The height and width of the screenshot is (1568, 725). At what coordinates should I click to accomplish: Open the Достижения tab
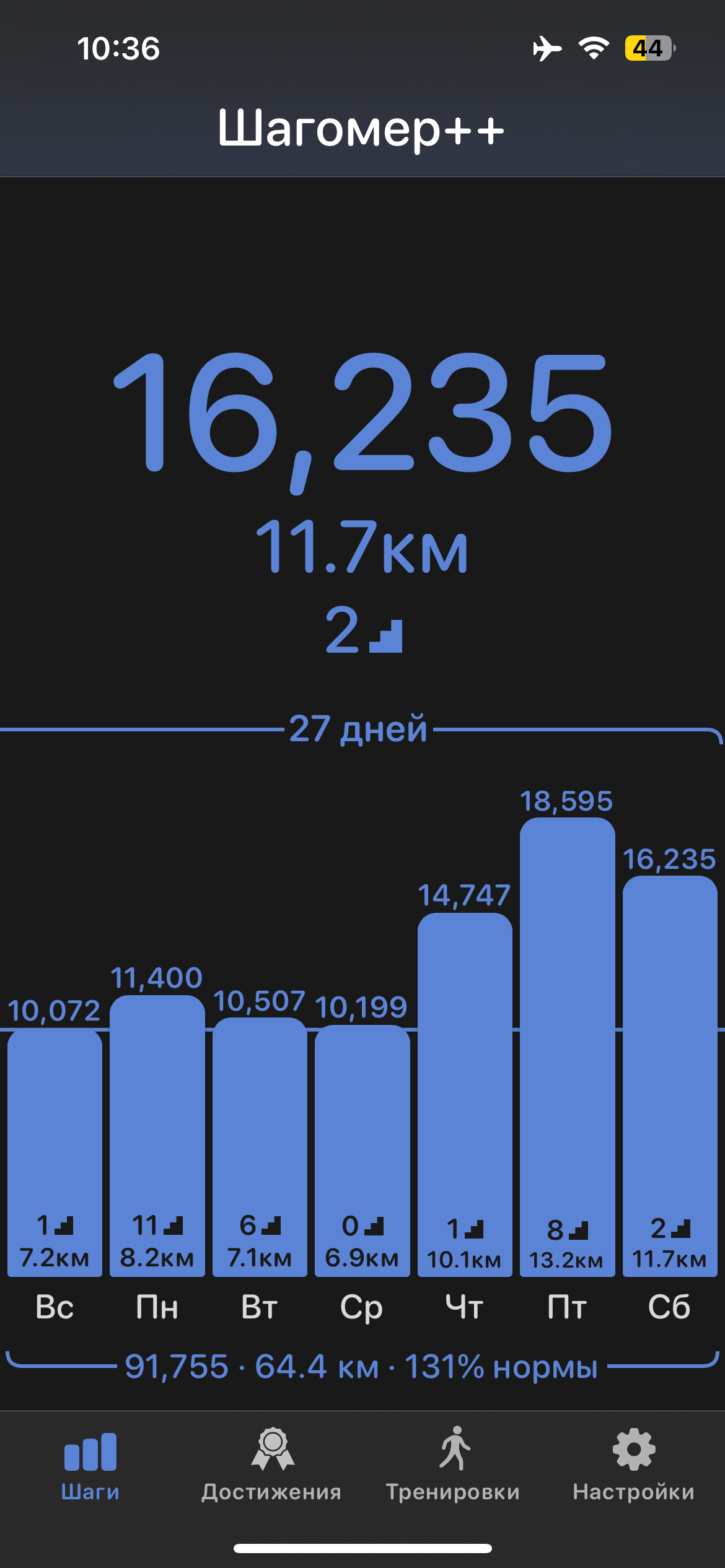coord(272,1465)
